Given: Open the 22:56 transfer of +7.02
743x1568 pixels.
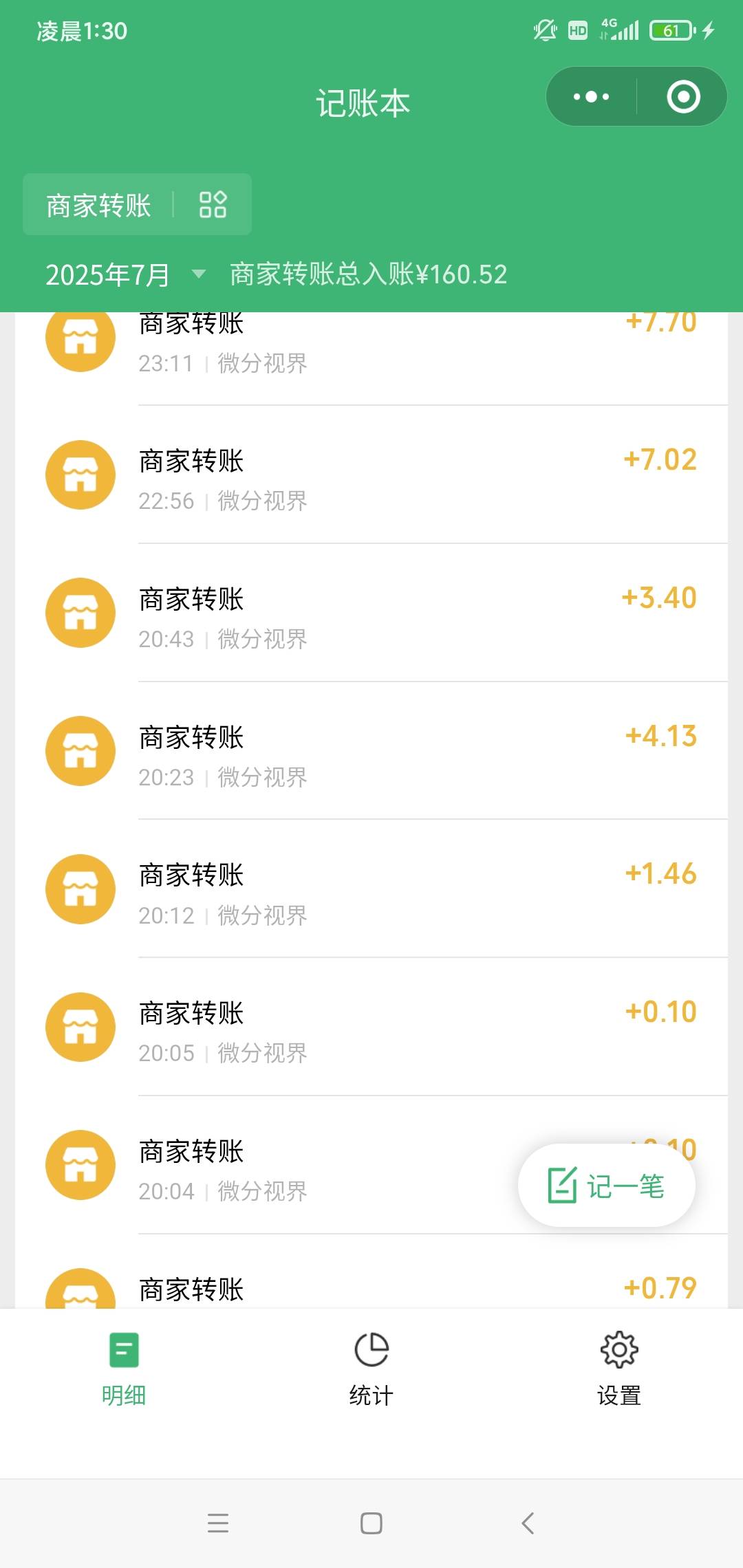Looking at the screenshot, I should click(371, 475).
